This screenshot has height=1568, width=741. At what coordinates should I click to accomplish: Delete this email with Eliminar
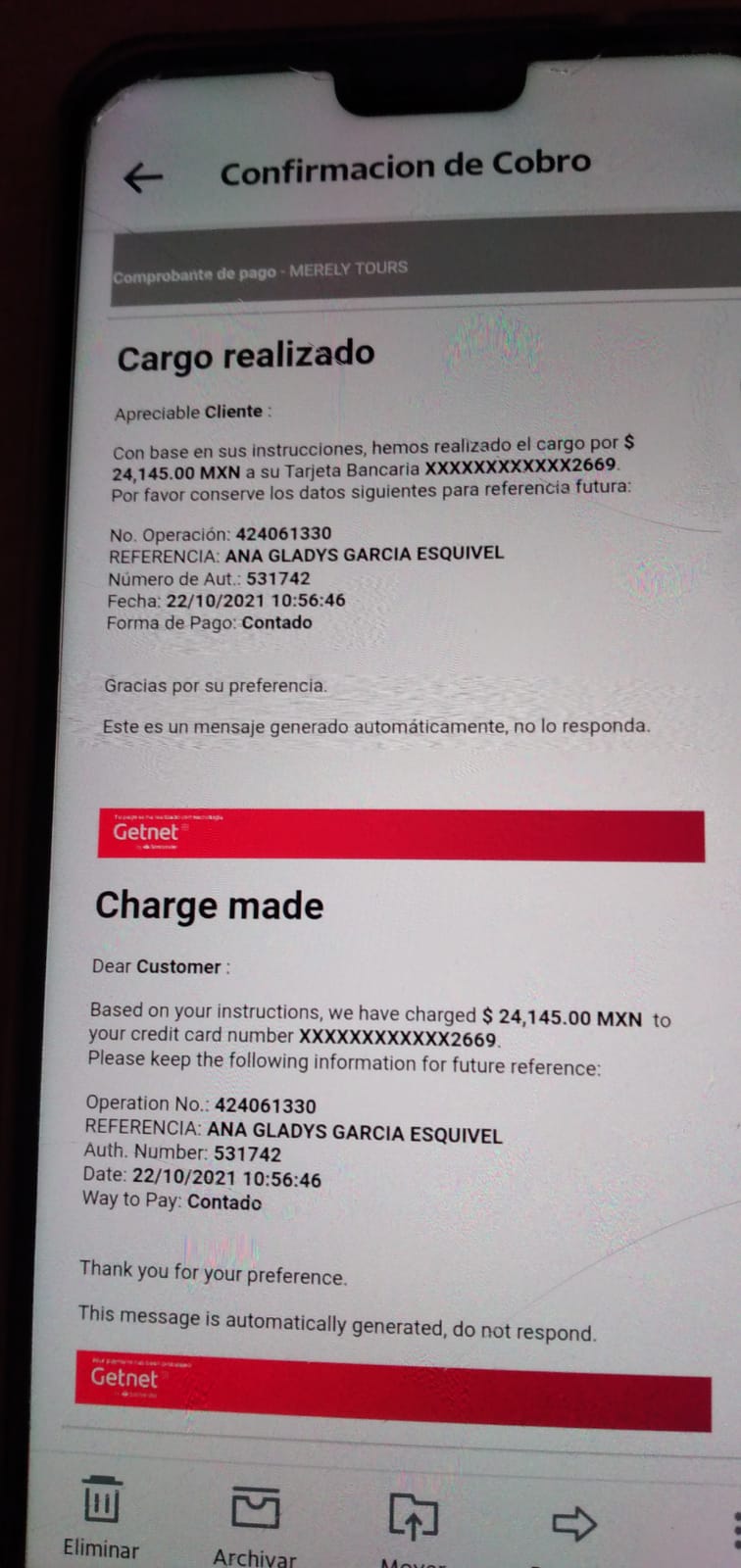[x=102, y=1517]
